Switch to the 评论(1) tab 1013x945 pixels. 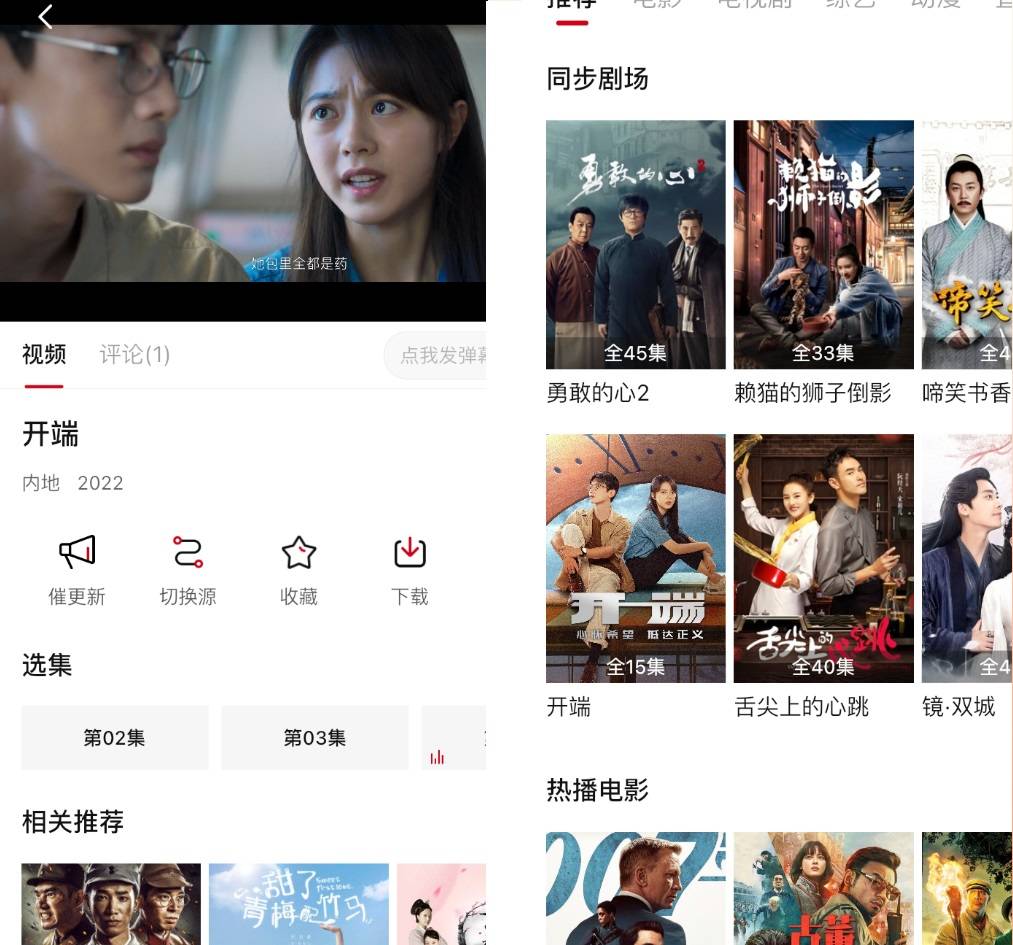(x=134, y=354)
